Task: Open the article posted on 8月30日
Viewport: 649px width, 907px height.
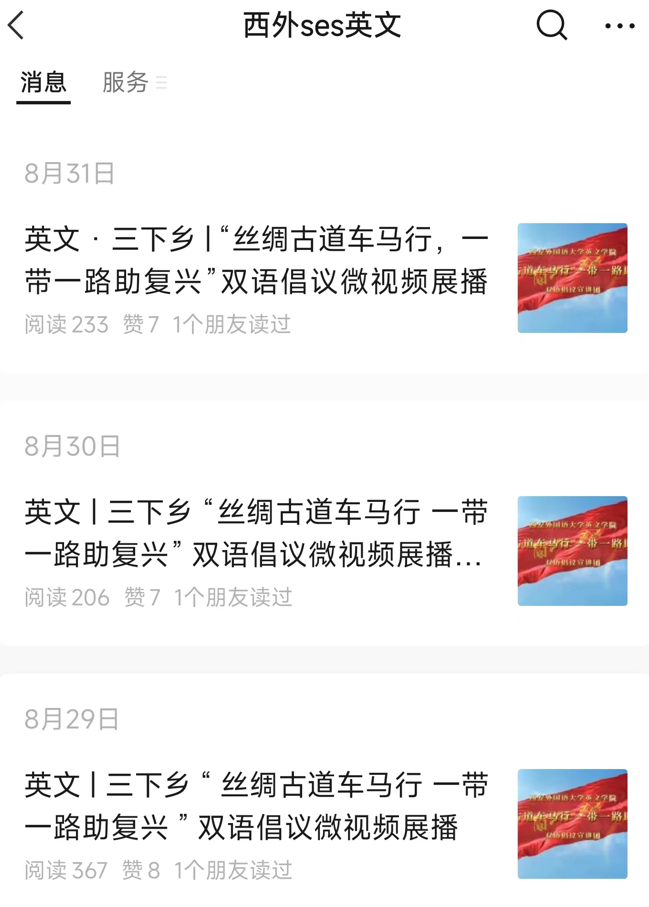Action: (256, 534)
